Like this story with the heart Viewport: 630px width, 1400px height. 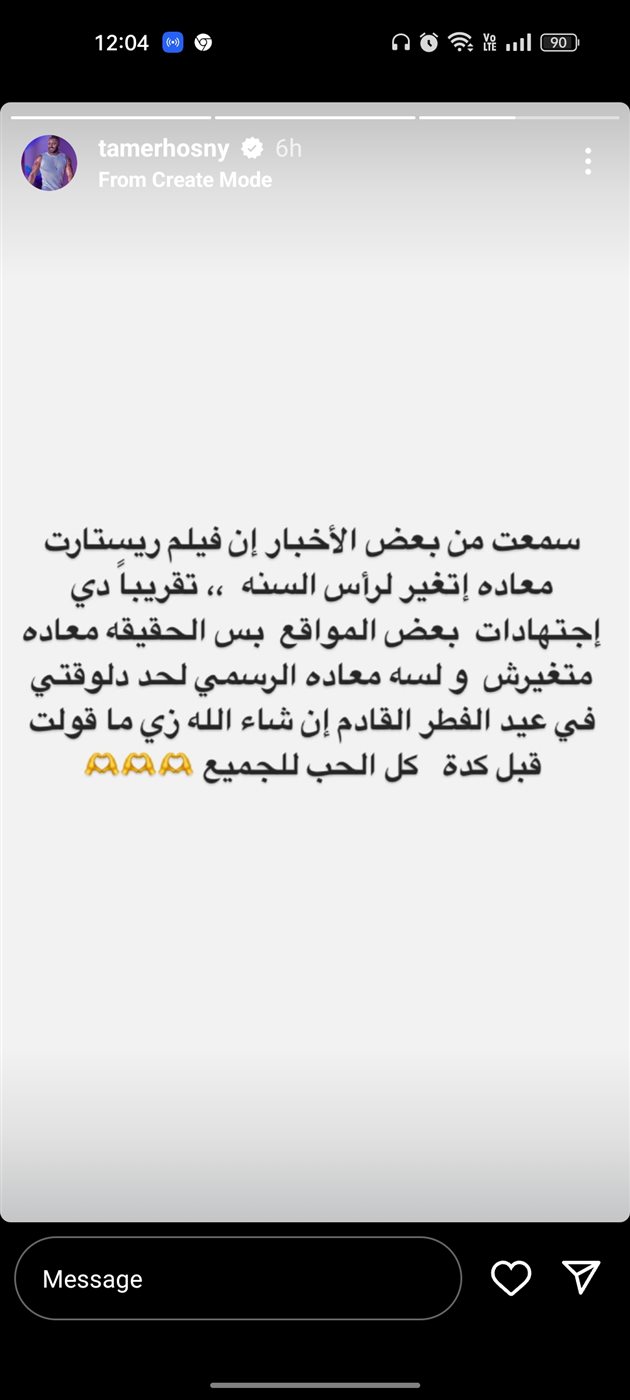(x=511, y=1278)
